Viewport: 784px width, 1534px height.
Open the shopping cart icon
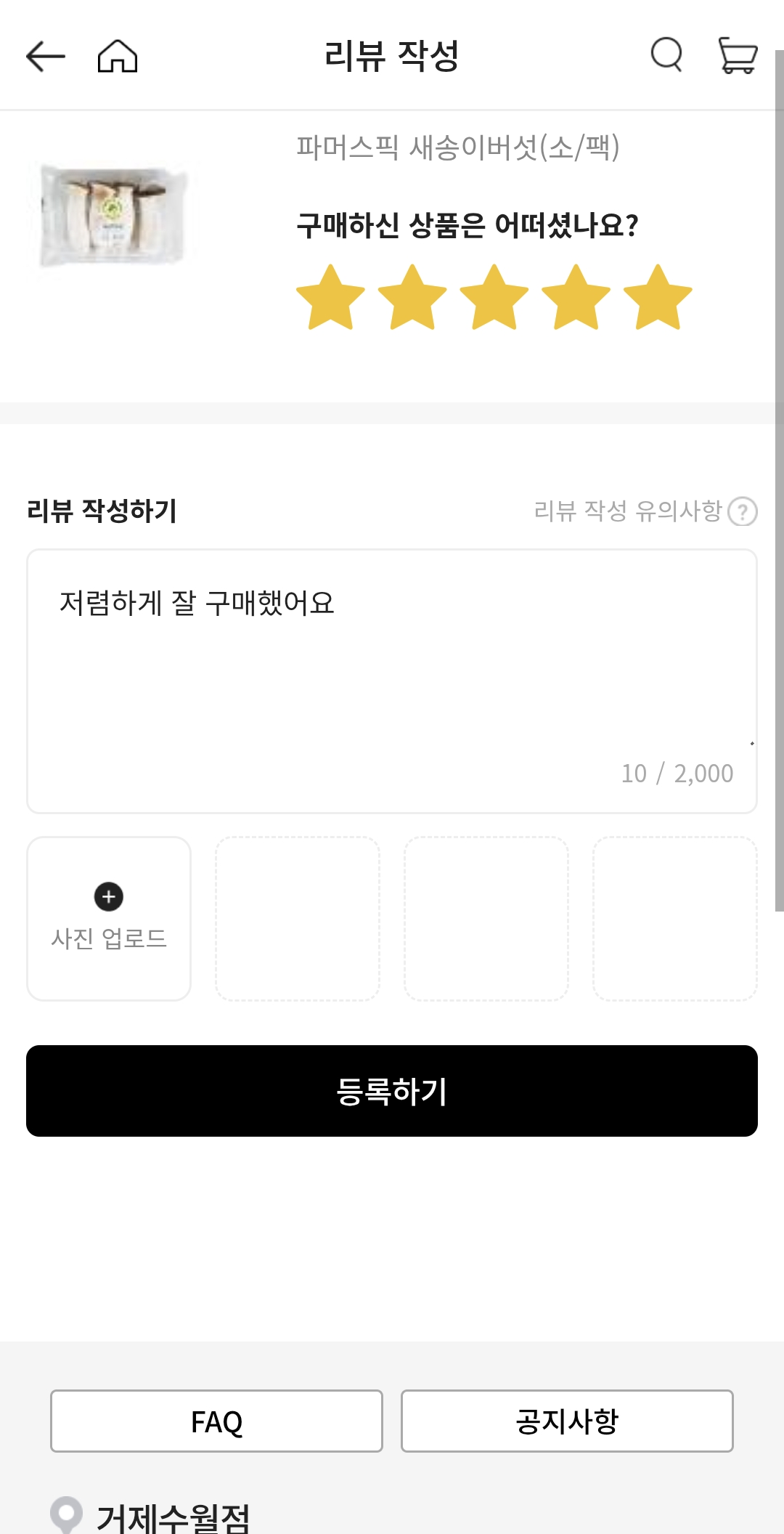click(x=738, y=56)
